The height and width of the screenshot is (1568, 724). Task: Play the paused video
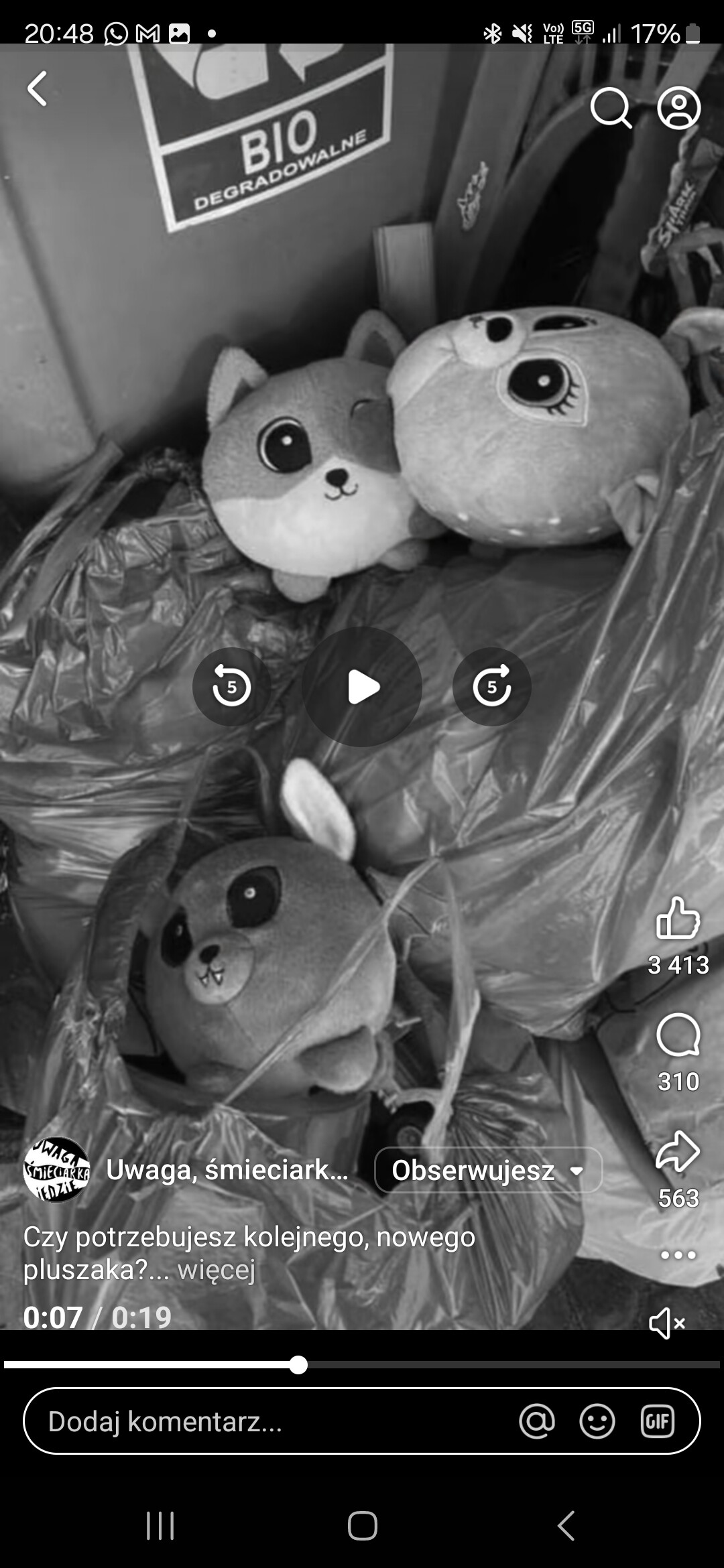click(362, 687)
